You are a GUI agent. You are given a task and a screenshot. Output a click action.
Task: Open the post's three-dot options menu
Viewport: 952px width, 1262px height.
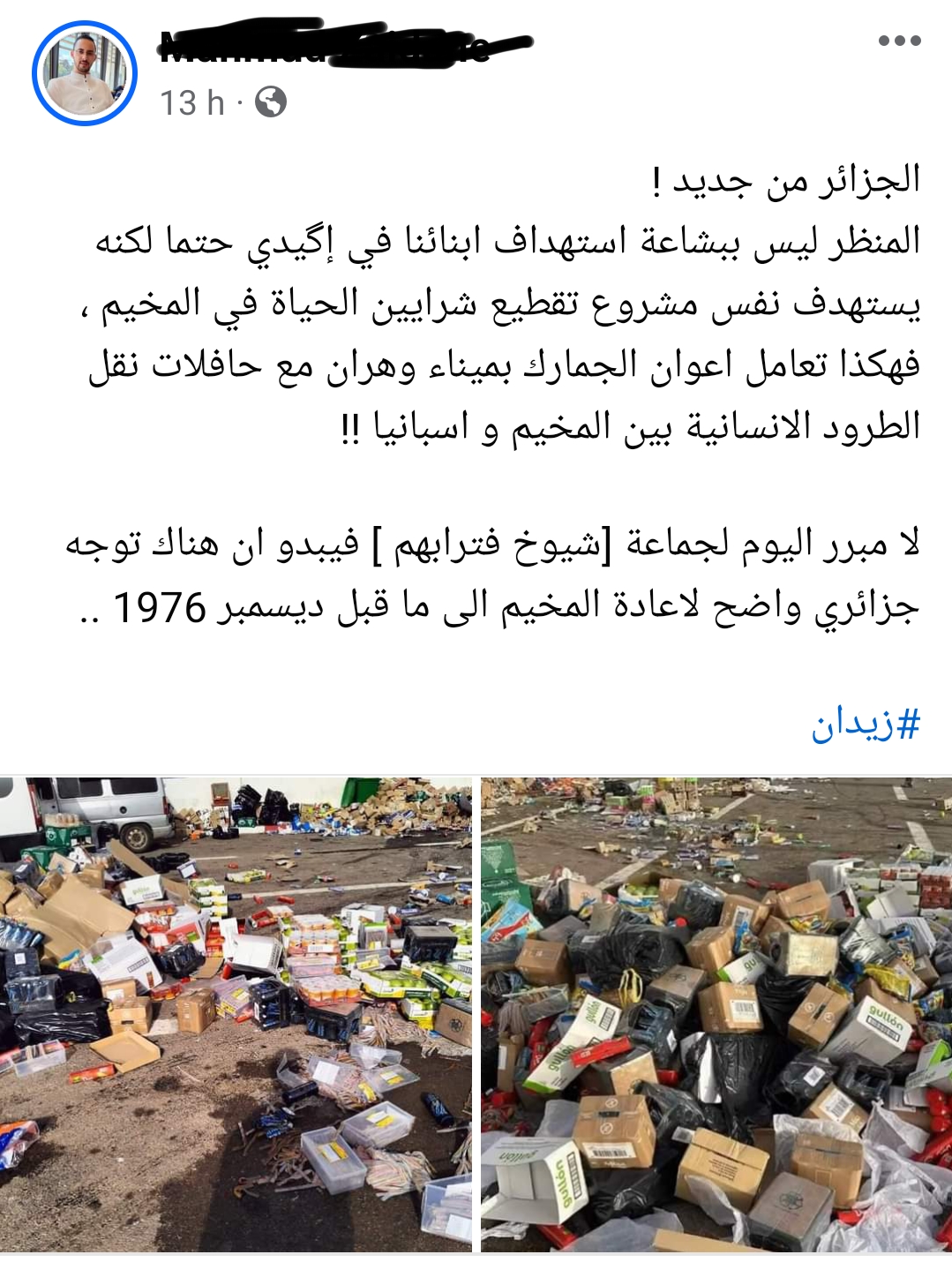point(899,41)
